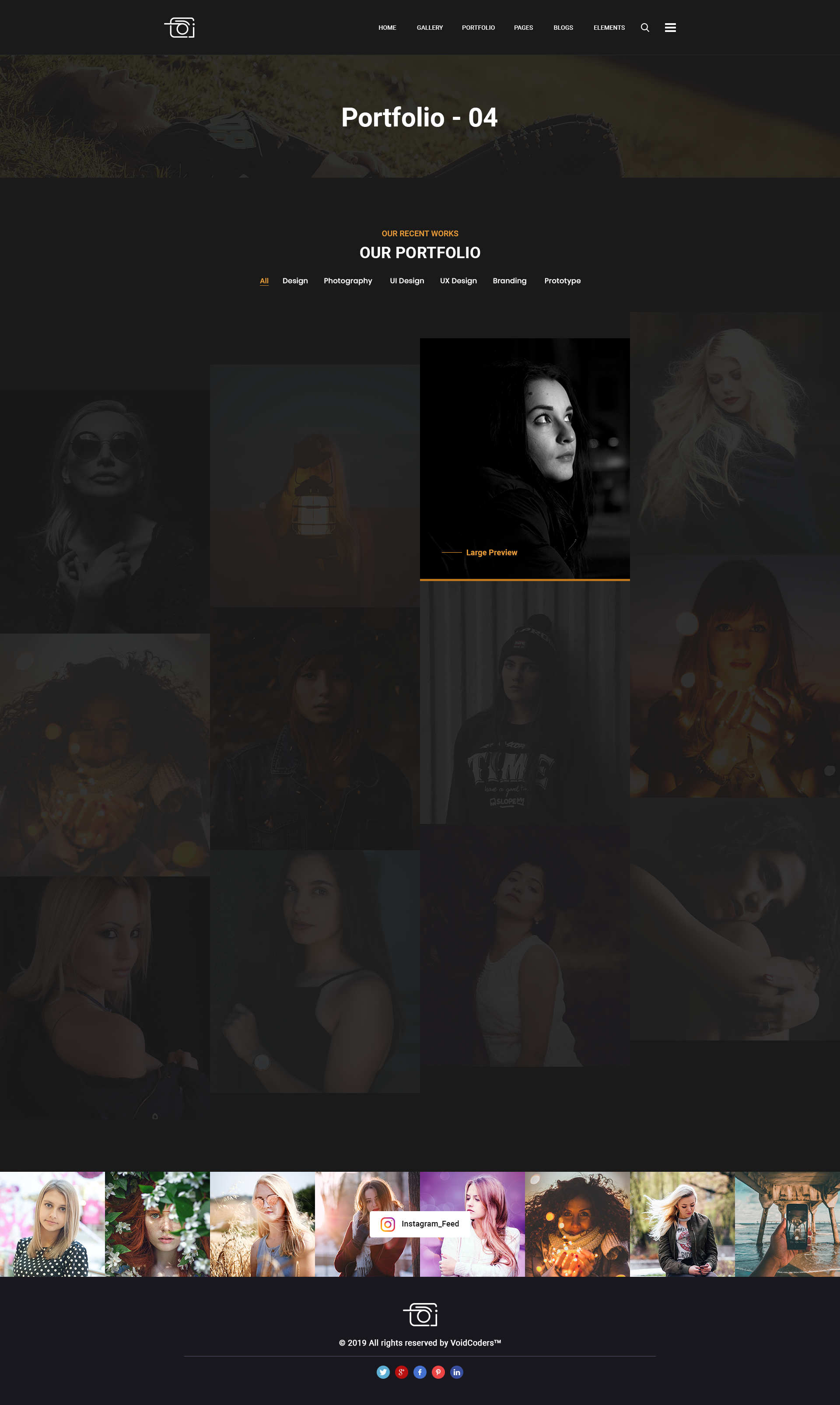Open the hamburger menu
The height and width of the screenshot is (1405, 840).
(x=670, y=28)
